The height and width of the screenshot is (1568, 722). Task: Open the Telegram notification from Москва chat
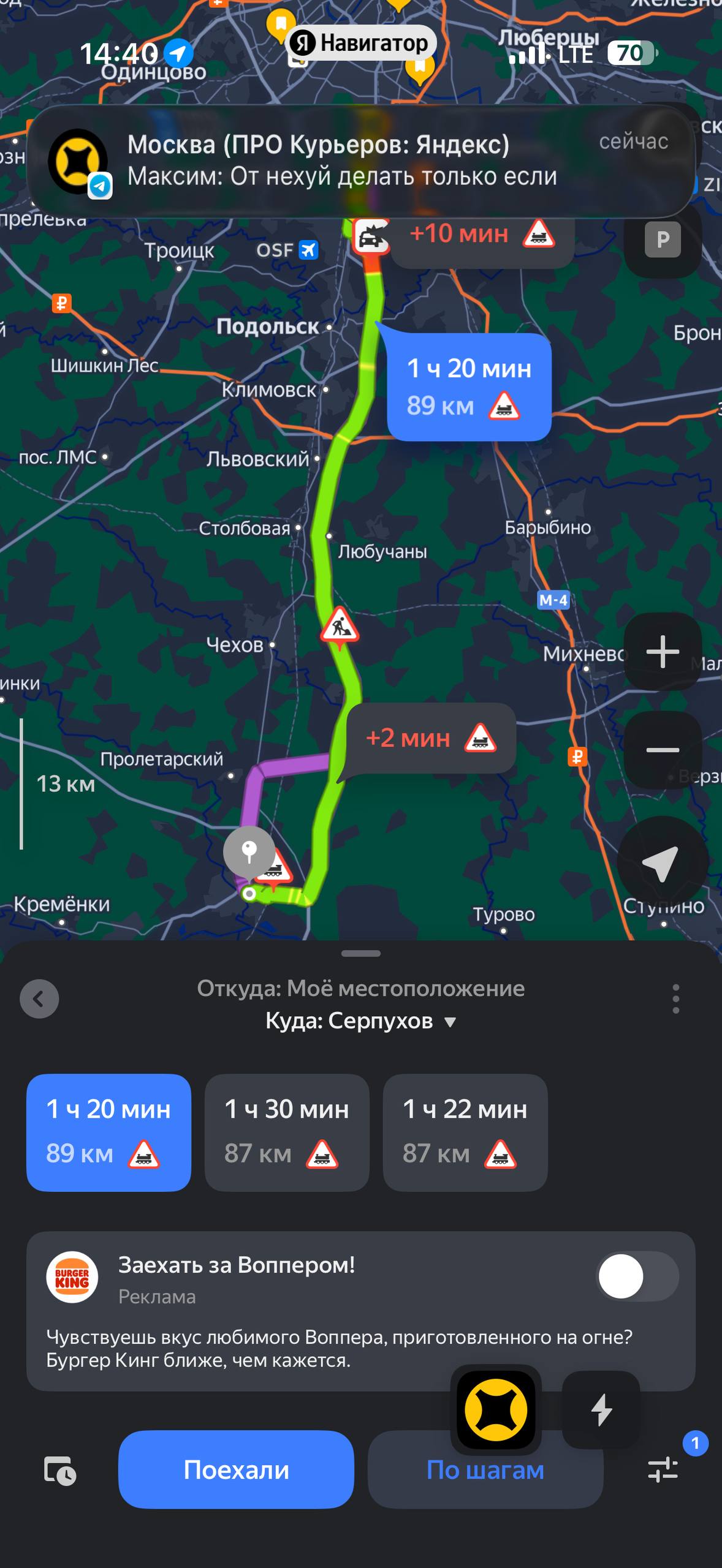tap(361, 160)
